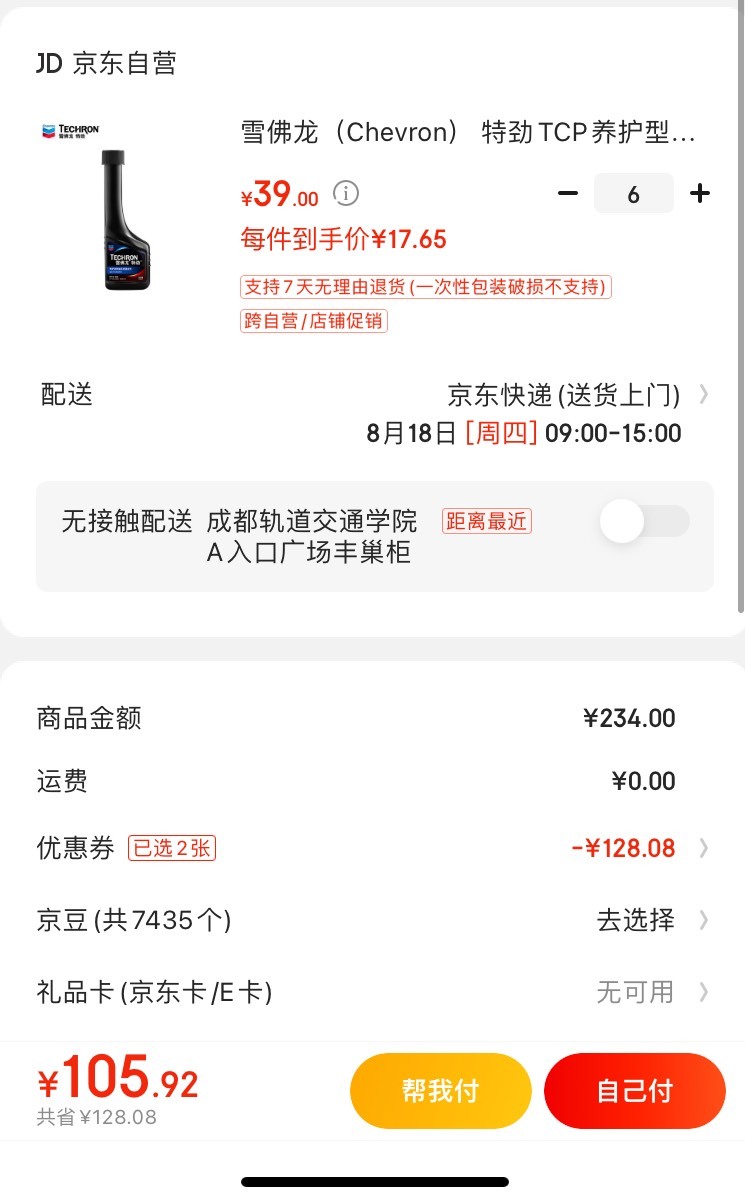
Task: Open the price info icon
Action: [346, 193]
